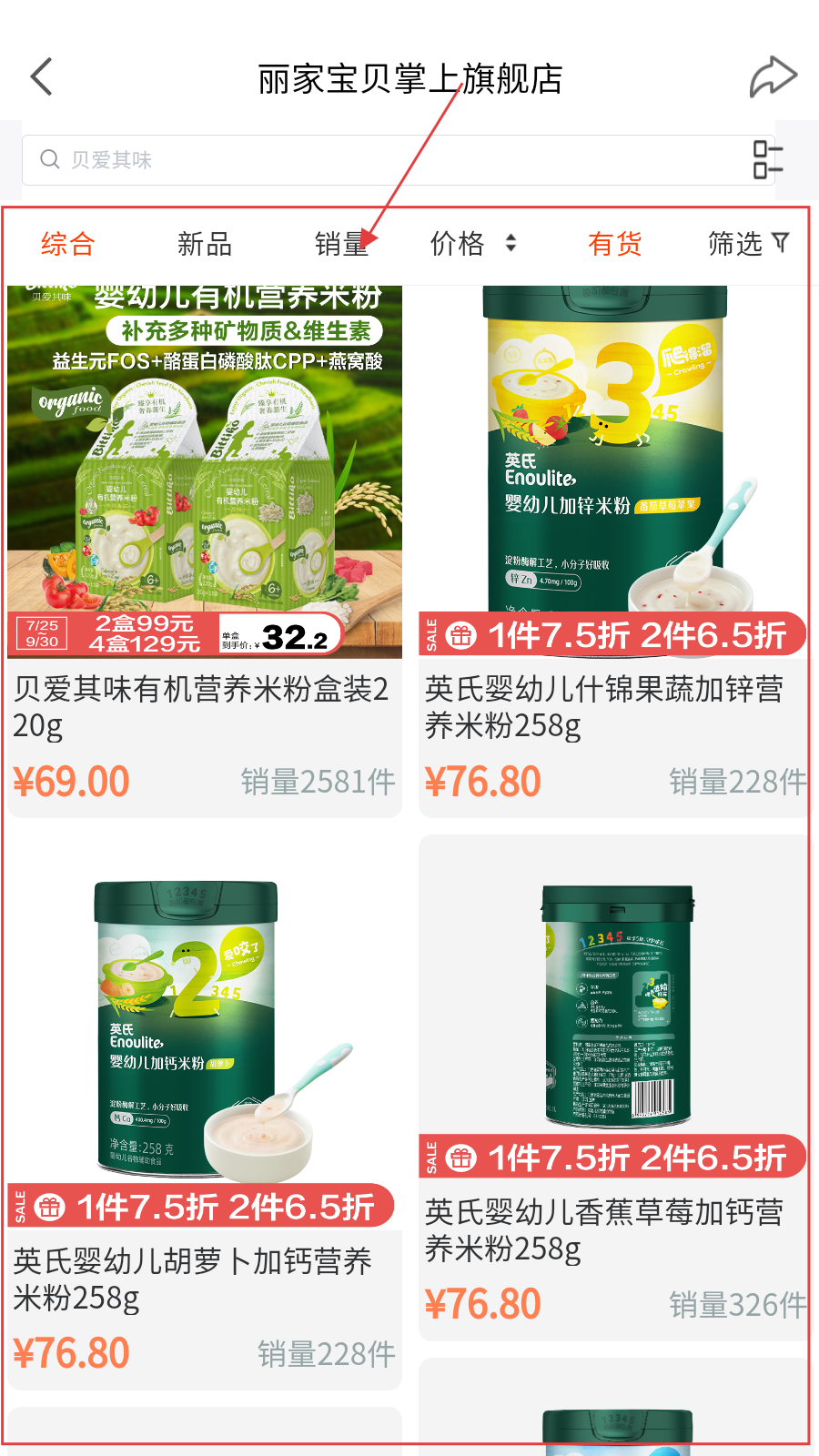The image size is (819, 1456).
Task: Go back from the store page
Action: click(x=42, y=77)
